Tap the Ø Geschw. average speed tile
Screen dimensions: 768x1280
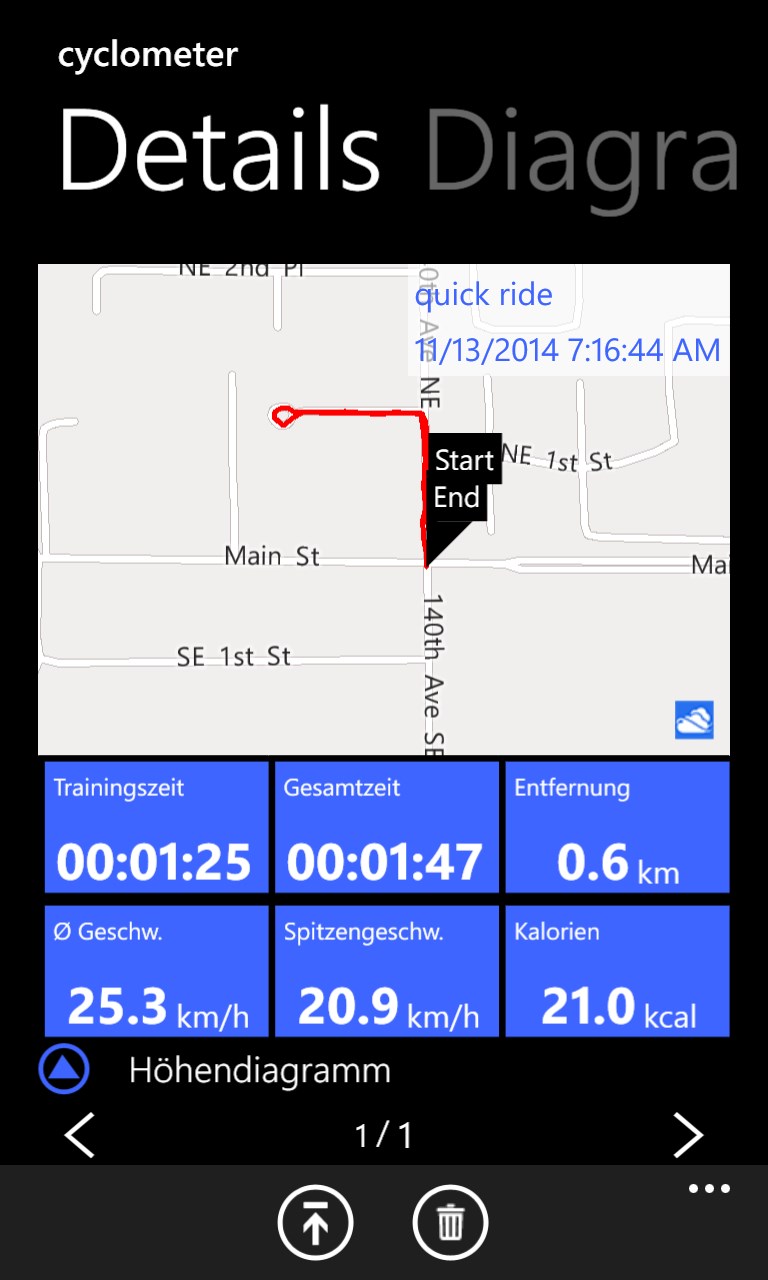(x=156, y=970)
